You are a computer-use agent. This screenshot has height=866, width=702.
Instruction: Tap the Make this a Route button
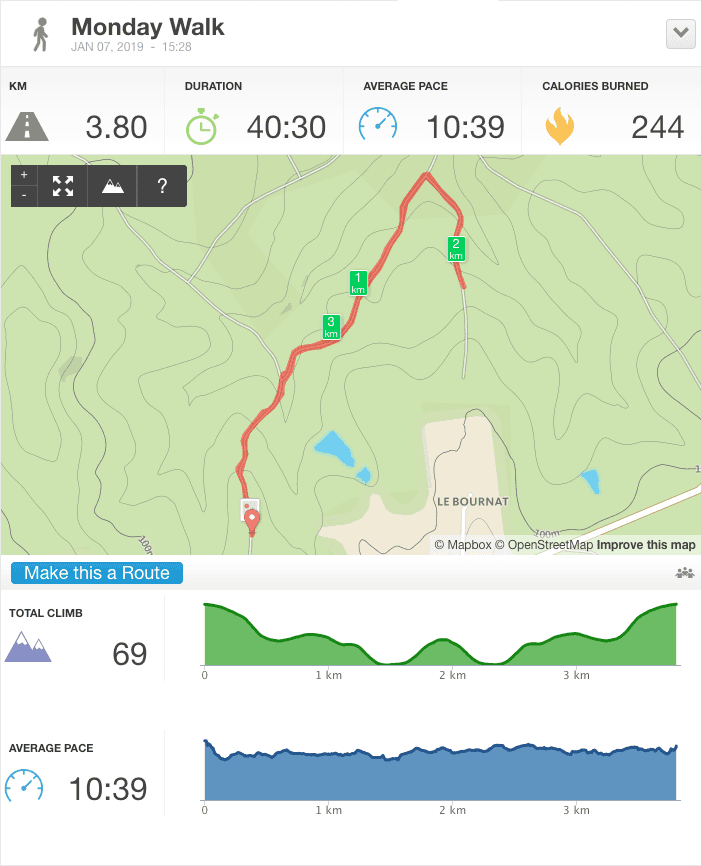[97, 573]
